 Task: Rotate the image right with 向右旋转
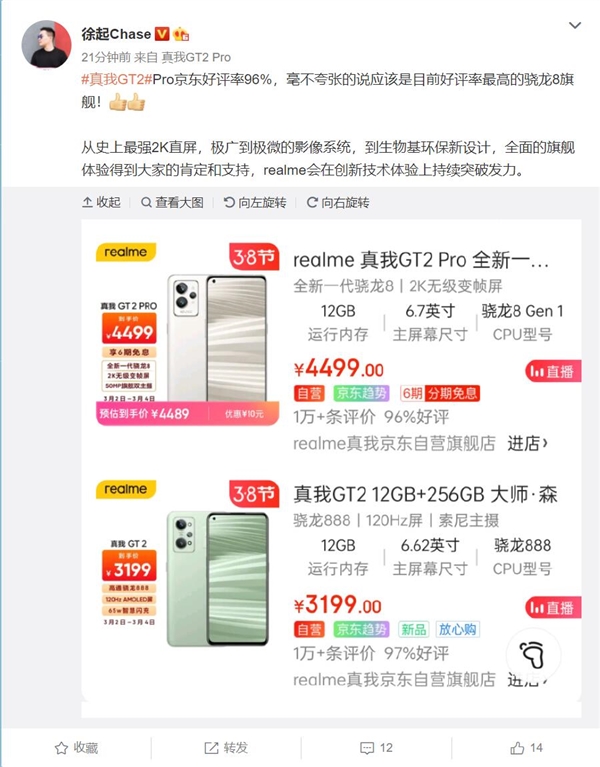click(337, 202)
